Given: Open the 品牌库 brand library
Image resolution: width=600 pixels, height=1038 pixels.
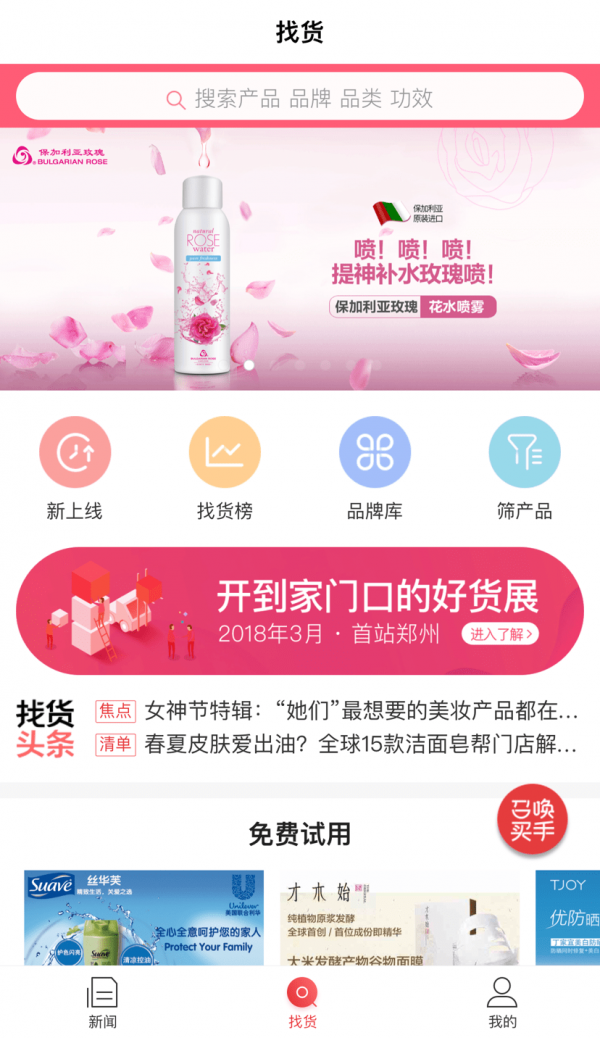Looking at the screenshot, I should (375, 468).
